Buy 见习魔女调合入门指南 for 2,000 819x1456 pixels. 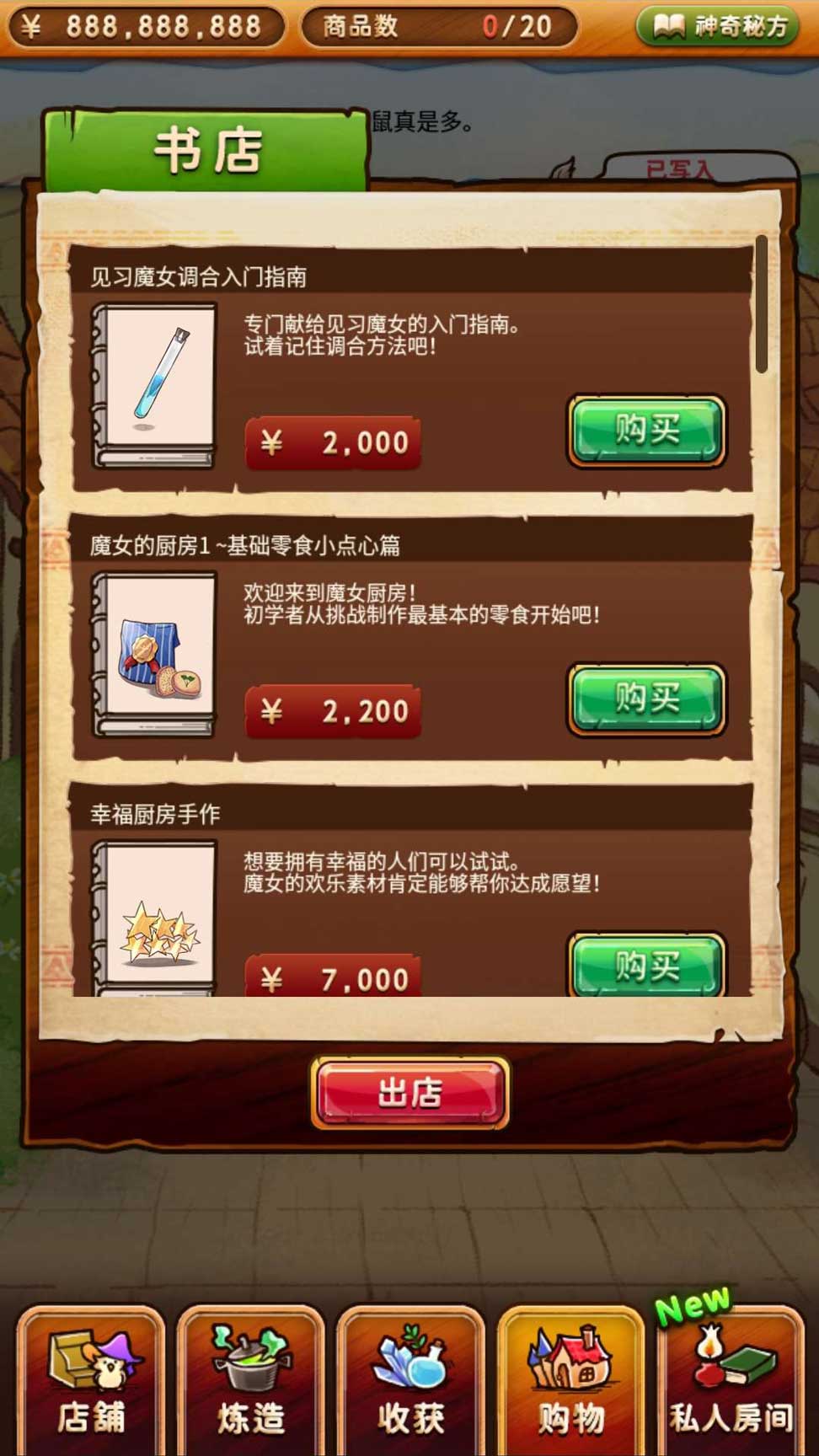click(x=646, y=431)
